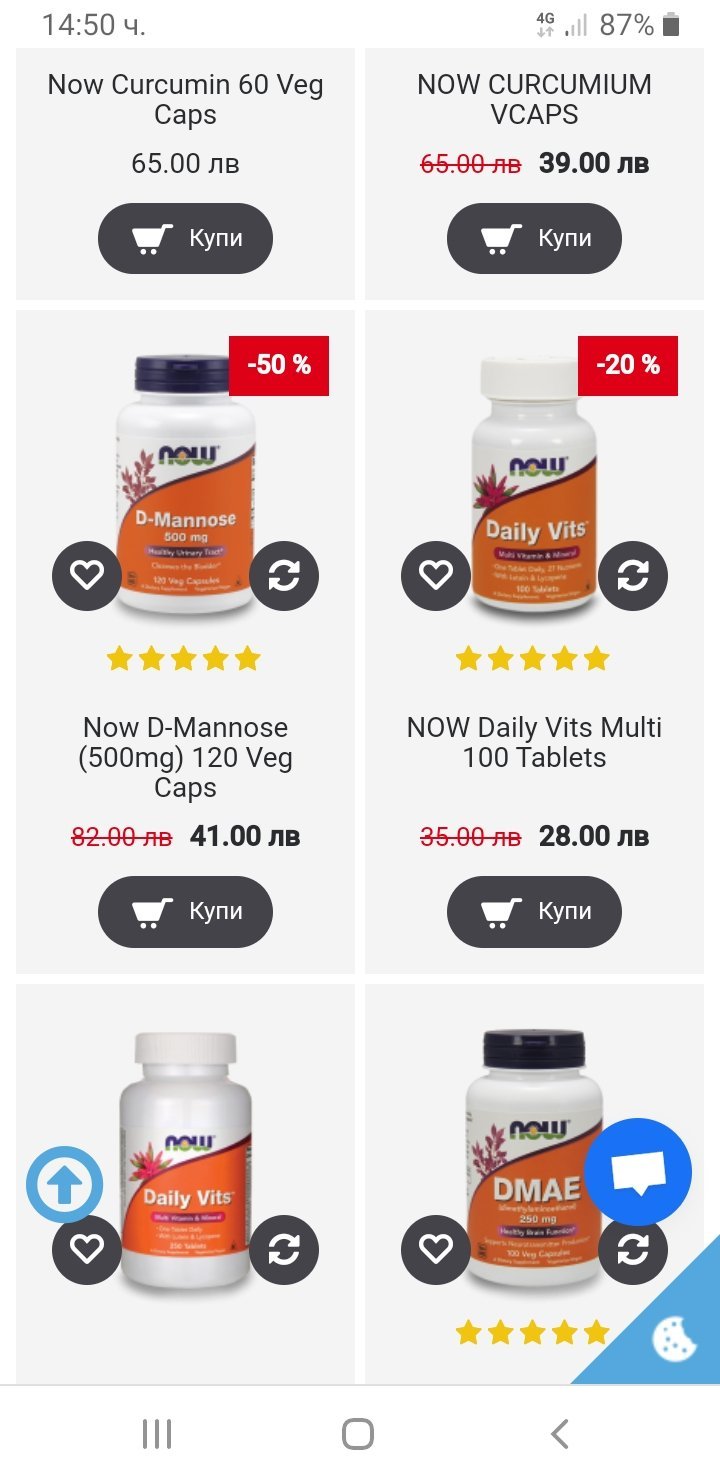Favorite NOW Daily Vits 100 Tablets
The width and height of the screenshot is (720, 1480).
coord(435,575)
